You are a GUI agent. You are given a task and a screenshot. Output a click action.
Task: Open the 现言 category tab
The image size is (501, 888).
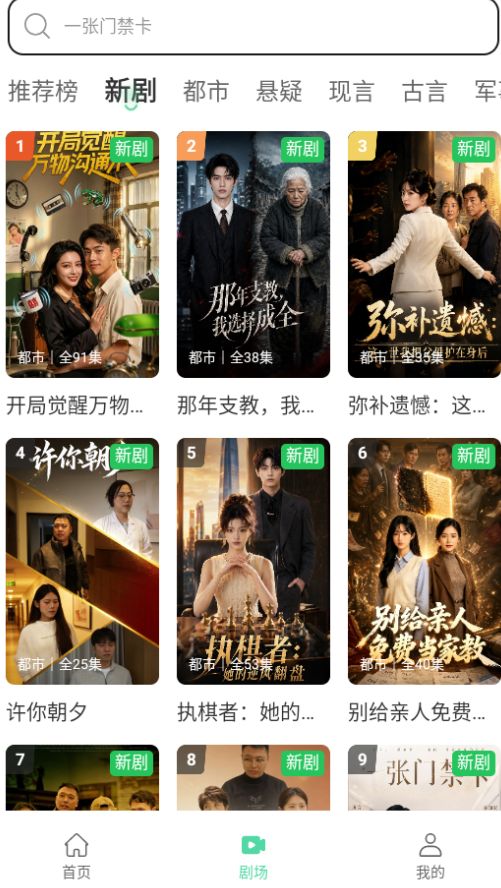coord(352,91)
